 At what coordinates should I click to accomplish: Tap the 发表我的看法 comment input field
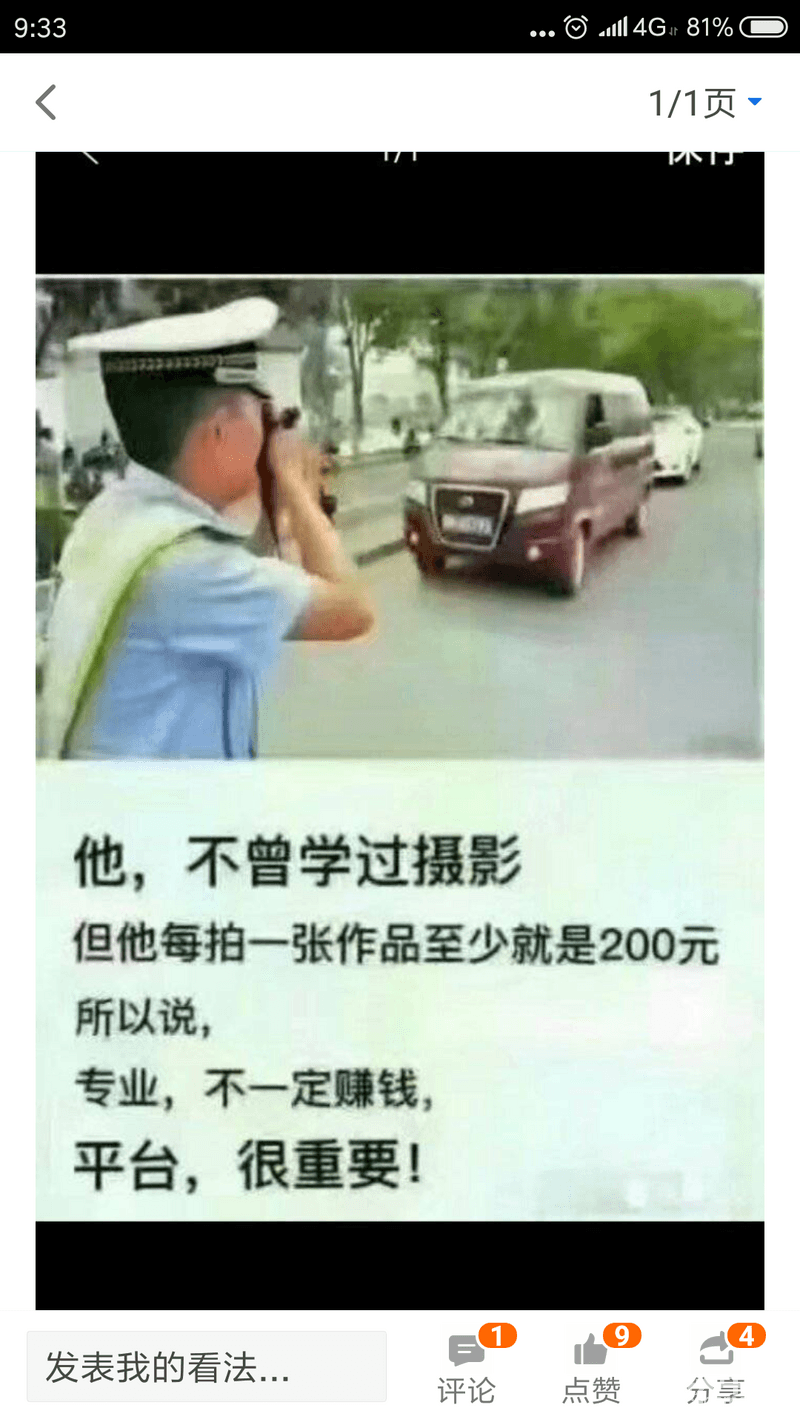(206, 1367)
